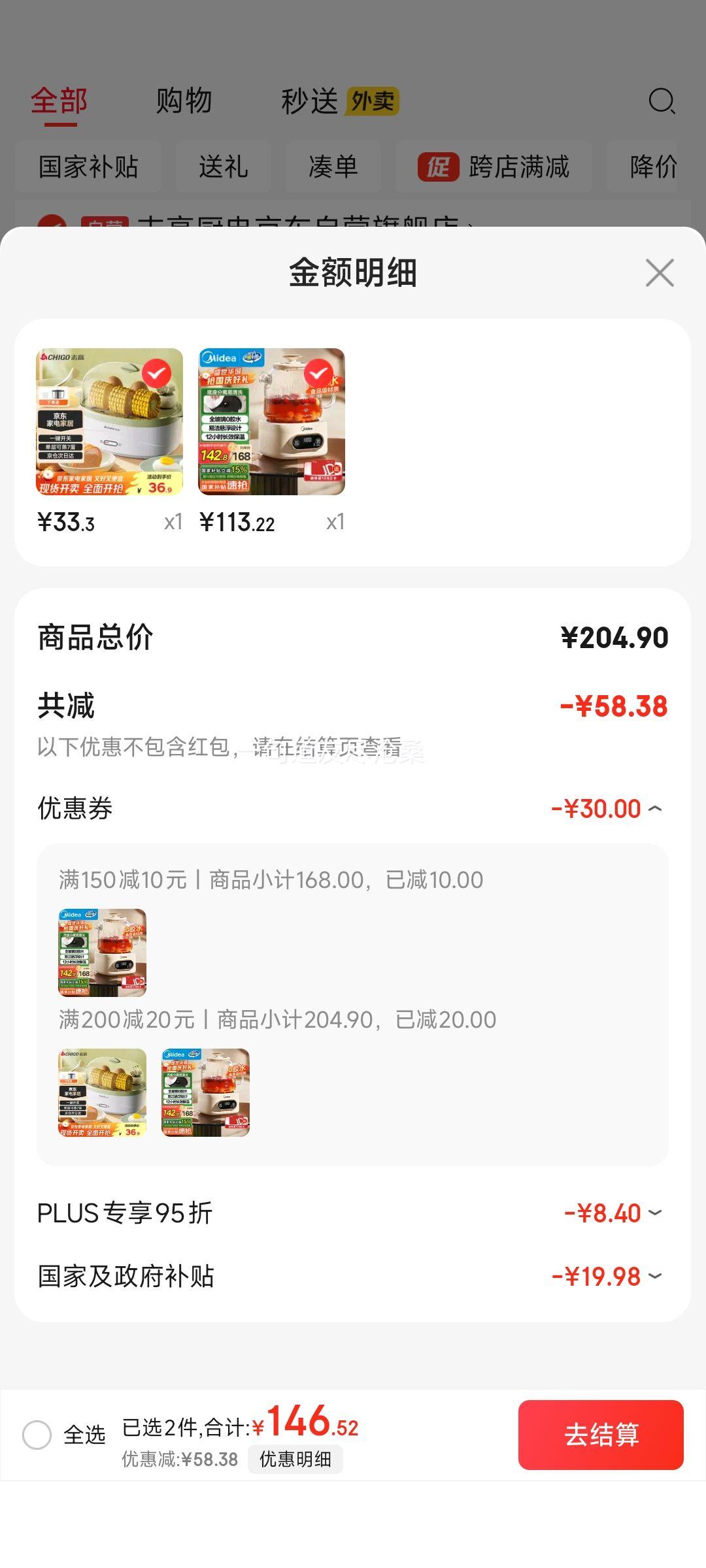Close the 金额明细 price detail sheet
Image resolution: width=706 pixels, height=1568 pixels.
click(660, 272)
